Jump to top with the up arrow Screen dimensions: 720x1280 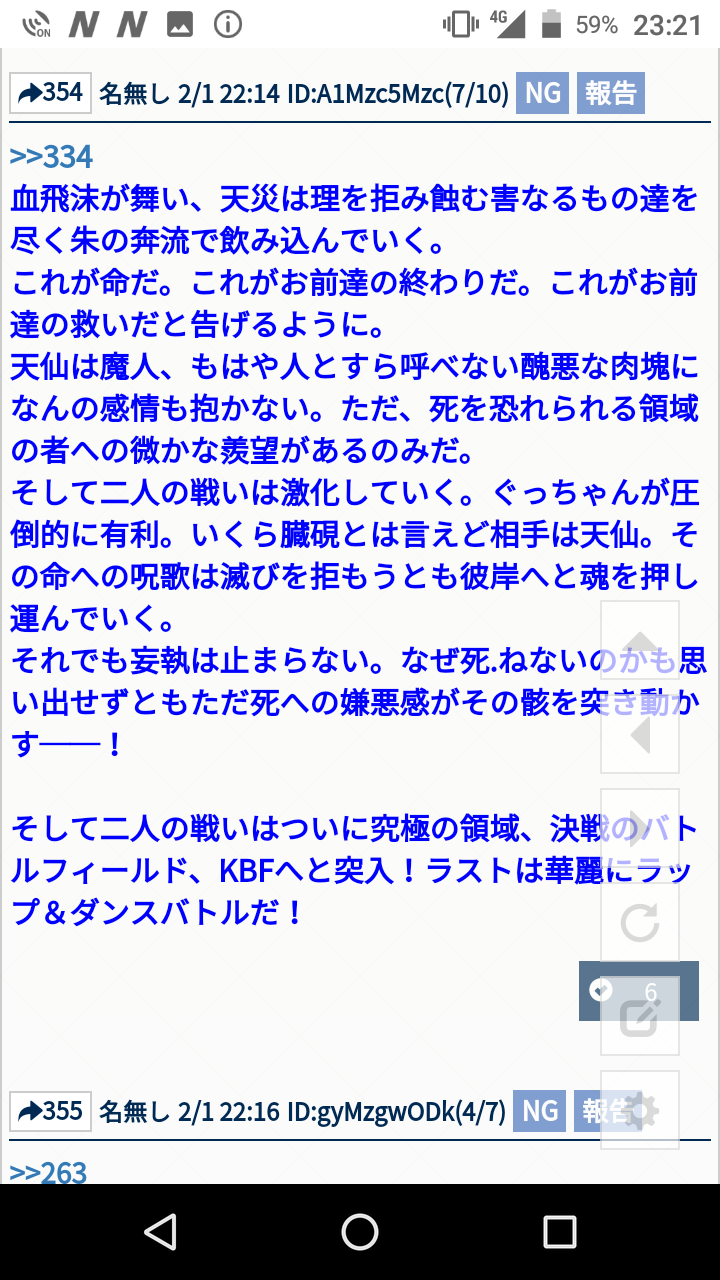click(x=640, y=641)
